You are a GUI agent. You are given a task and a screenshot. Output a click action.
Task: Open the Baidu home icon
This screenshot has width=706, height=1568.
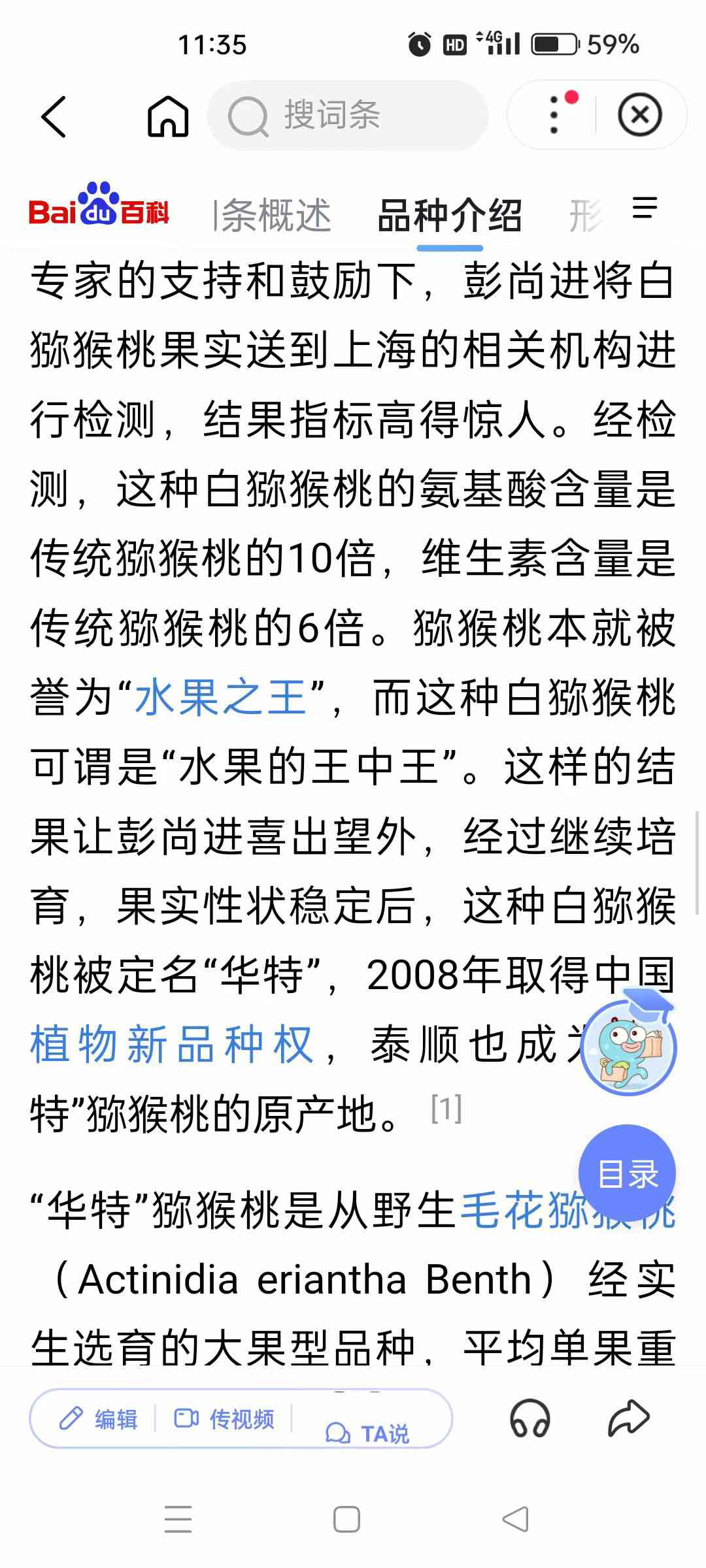[x=168, y=117]
